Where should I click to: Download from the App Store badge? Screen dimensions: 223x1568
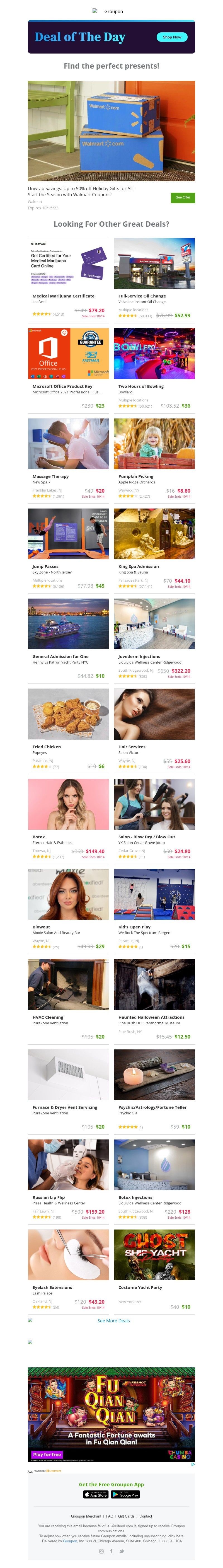(x=96, y=1494)
